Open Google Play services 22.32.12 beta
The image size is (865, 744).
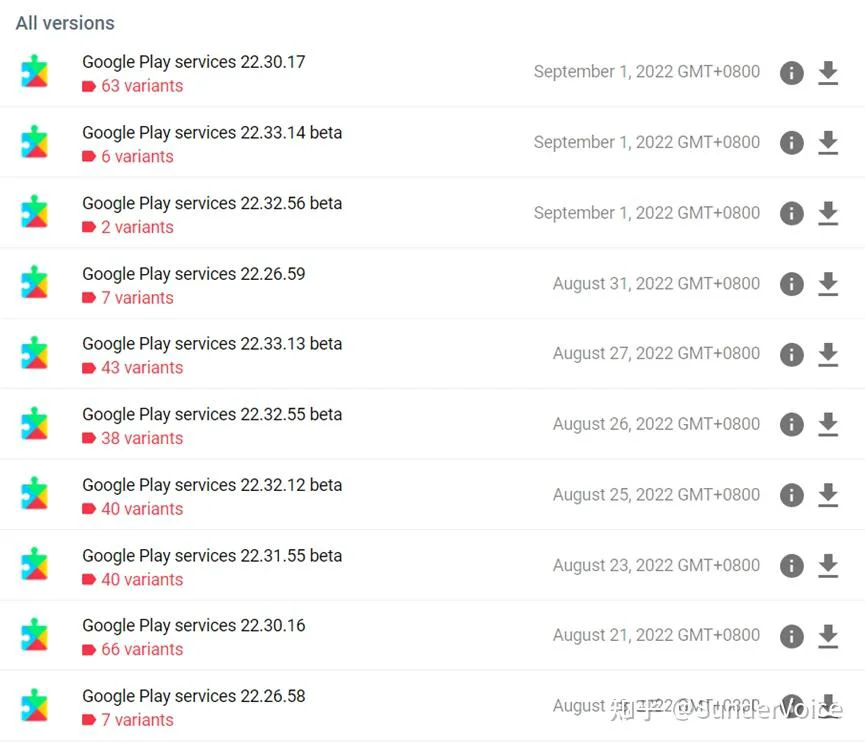[211, 485]
